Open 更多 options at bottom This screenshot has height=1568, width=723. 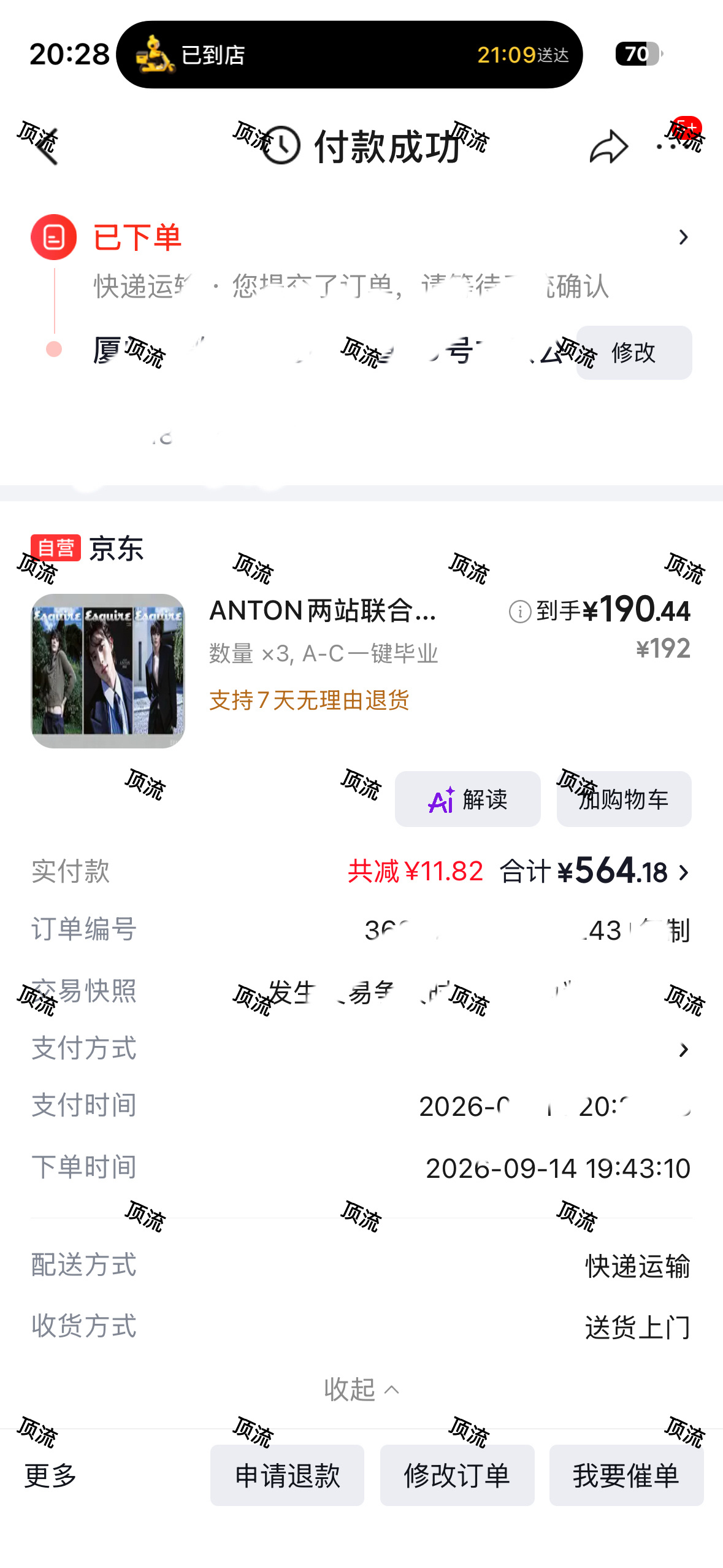[50, 1475]
